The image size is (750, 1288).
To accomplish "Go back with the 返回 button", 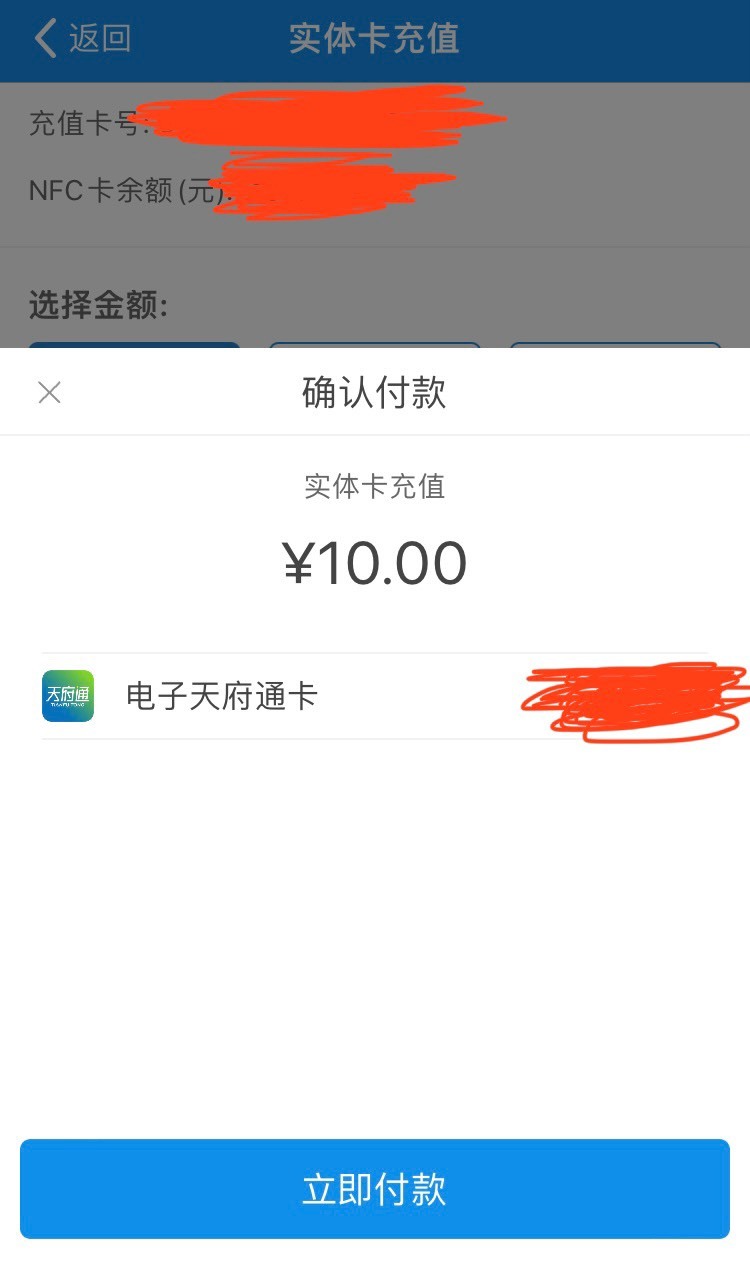I will click(82, 39).
